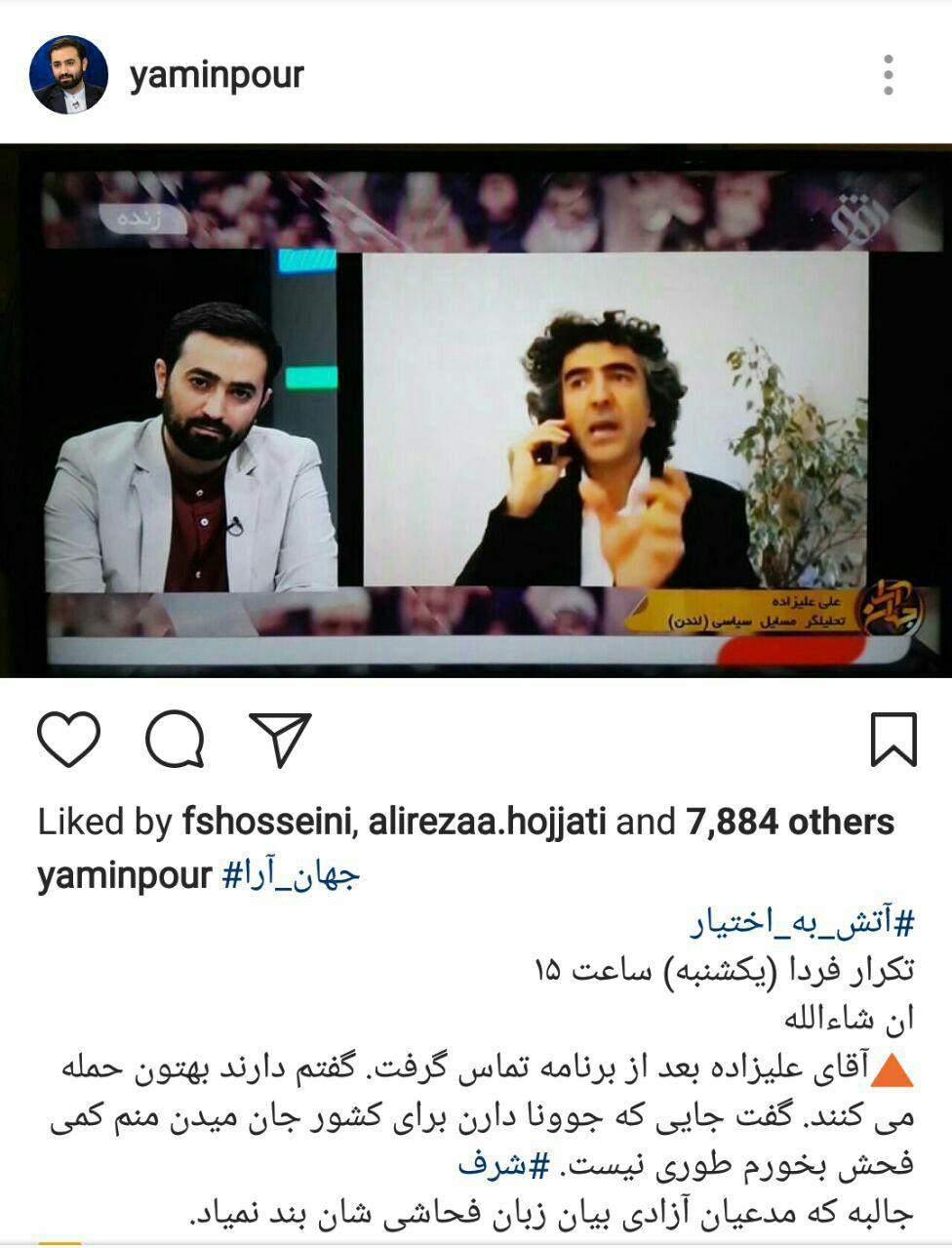952x1248 pixels.
Task: Open the comments bubble icon
Action: click(175, 739)
